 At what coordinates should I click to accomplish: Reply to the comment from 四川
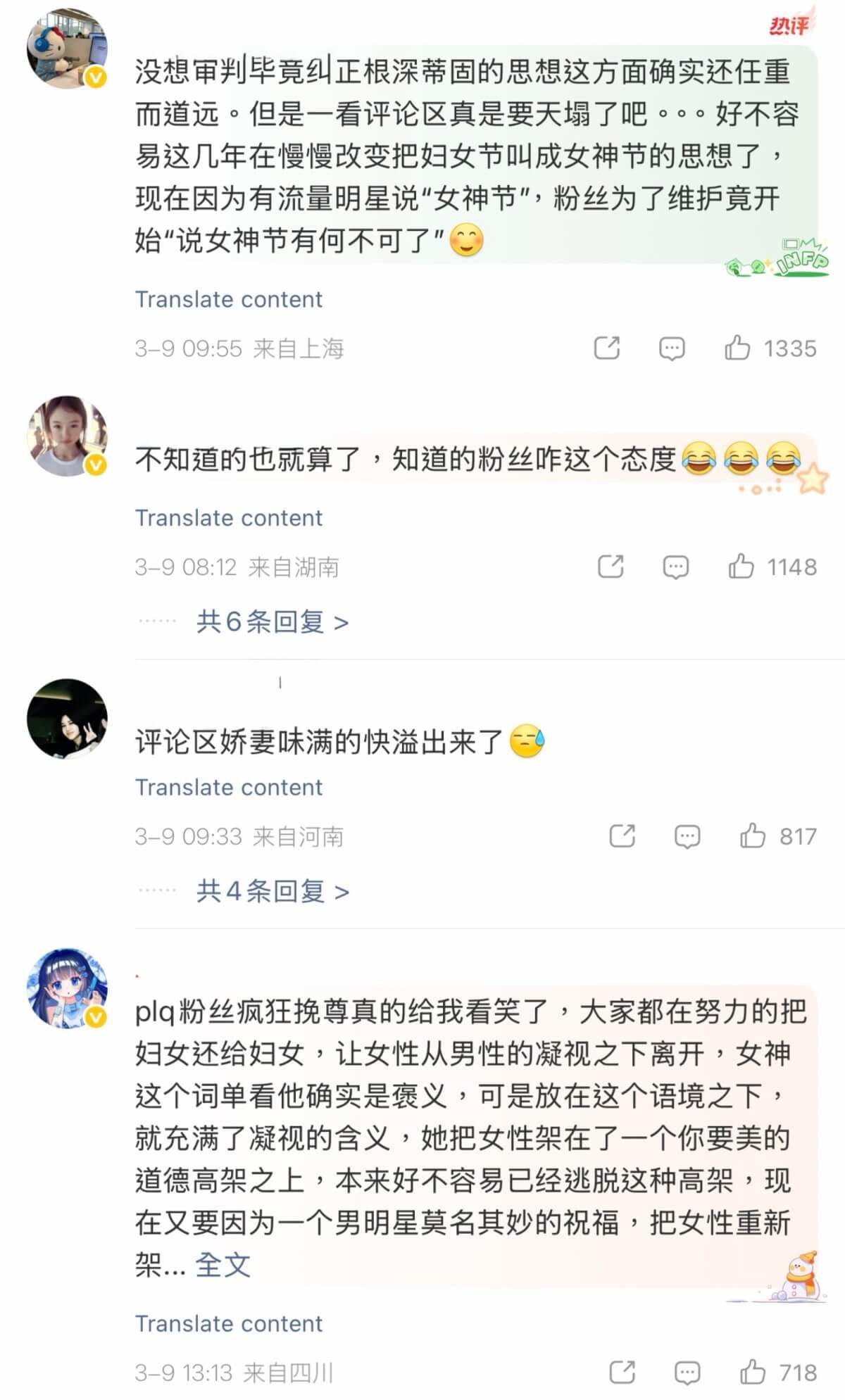pos(687,1372)
